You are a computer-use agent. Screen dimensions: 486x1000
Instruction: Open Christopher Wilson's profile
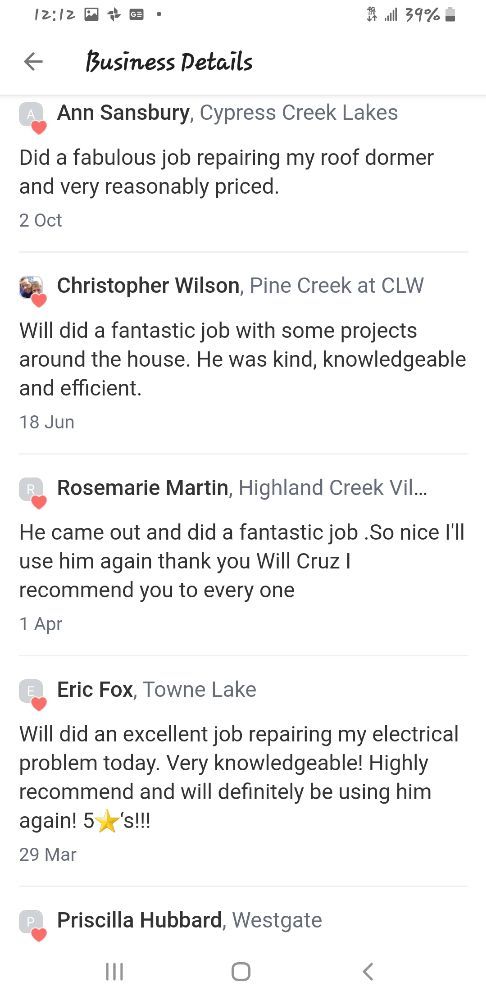tap(148, 286)
